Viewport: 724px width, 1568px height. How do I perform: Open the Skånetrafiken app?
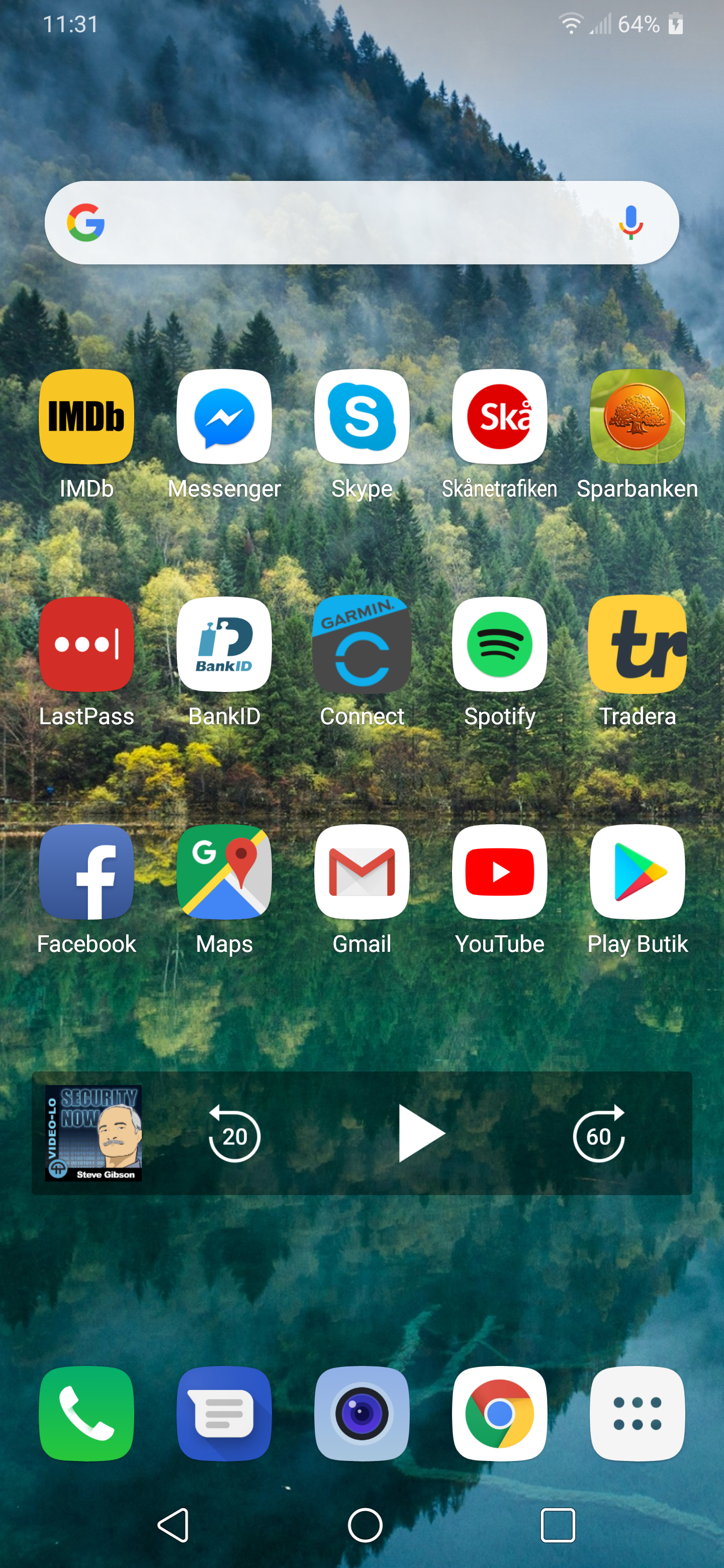coord(499,417)
